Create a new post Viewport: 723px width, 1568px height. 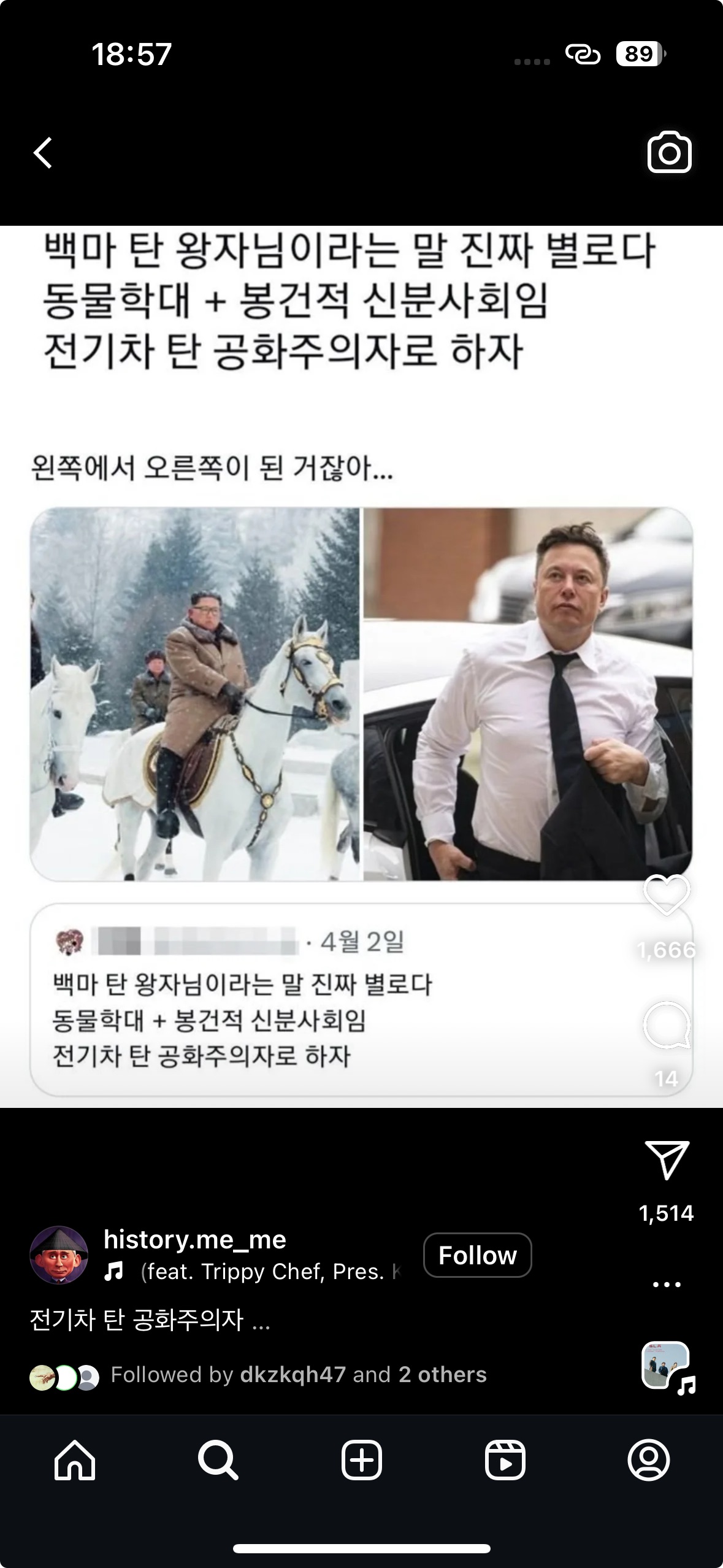pos(361,1461)
